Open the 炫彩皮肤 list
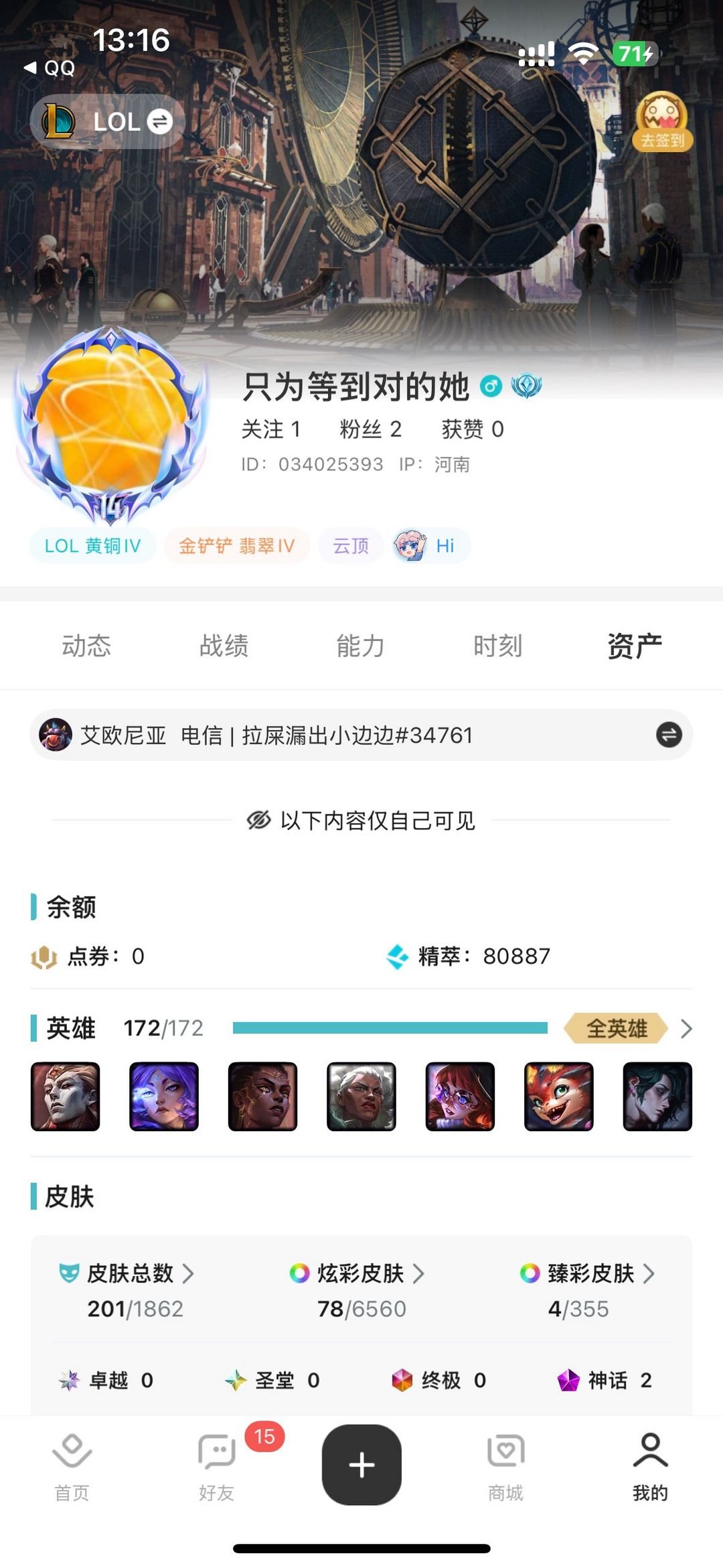Screen dimensions: 723x1568 point(357,1273)
